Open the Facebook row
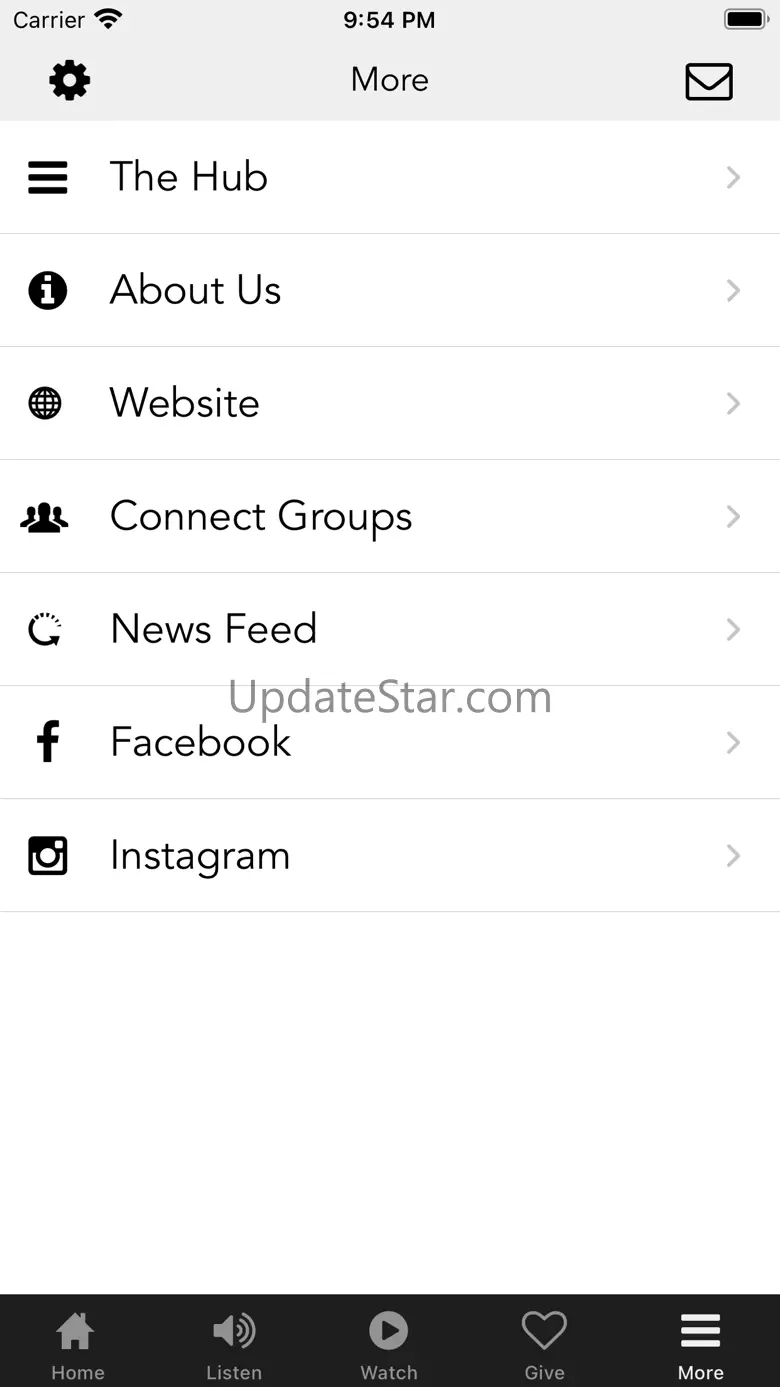Viewport: 780px width, 1387px height. click(389, 742)
